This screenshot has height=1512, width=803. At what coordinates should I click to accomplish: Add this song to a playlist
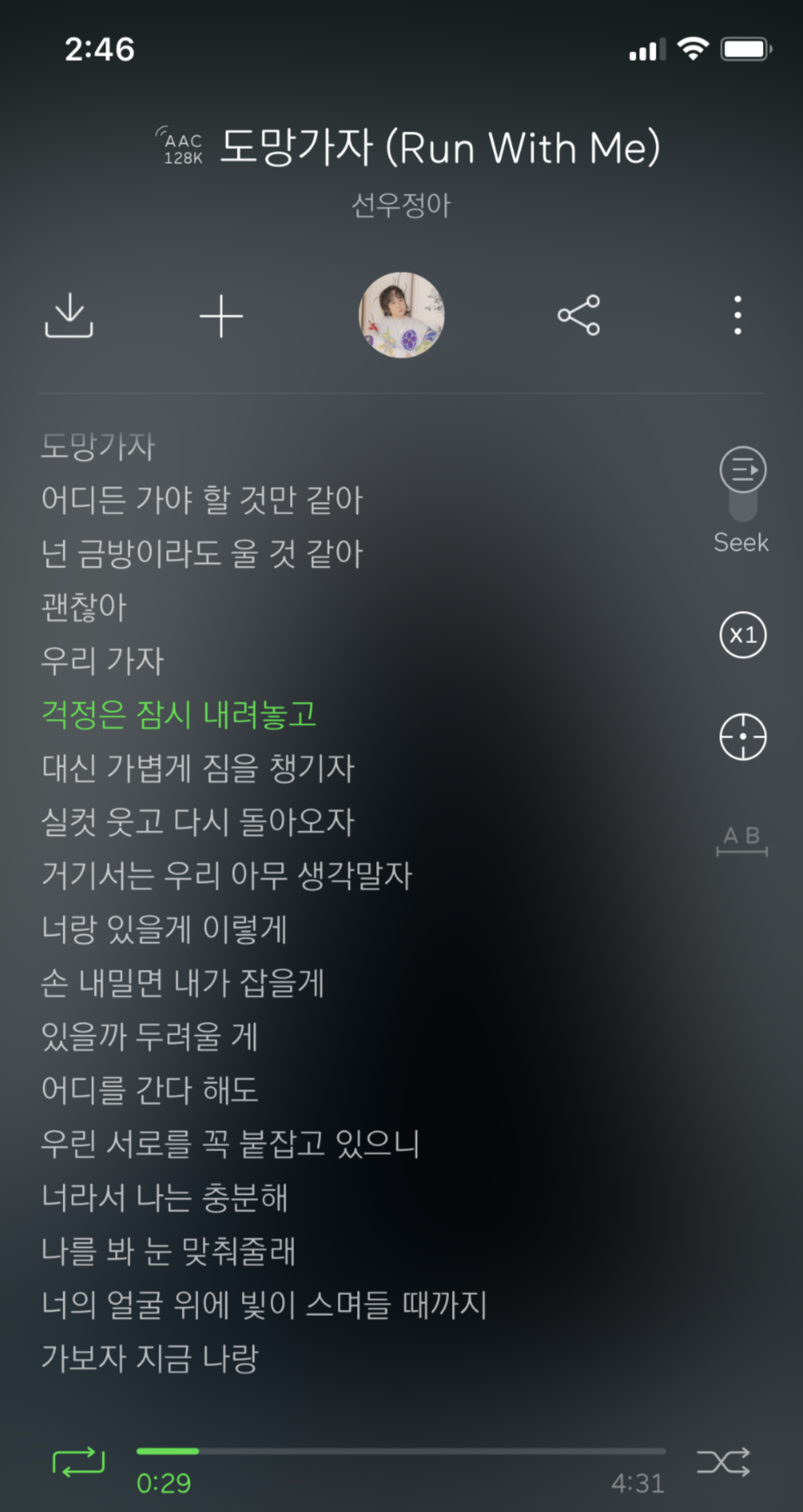point(221,315)
